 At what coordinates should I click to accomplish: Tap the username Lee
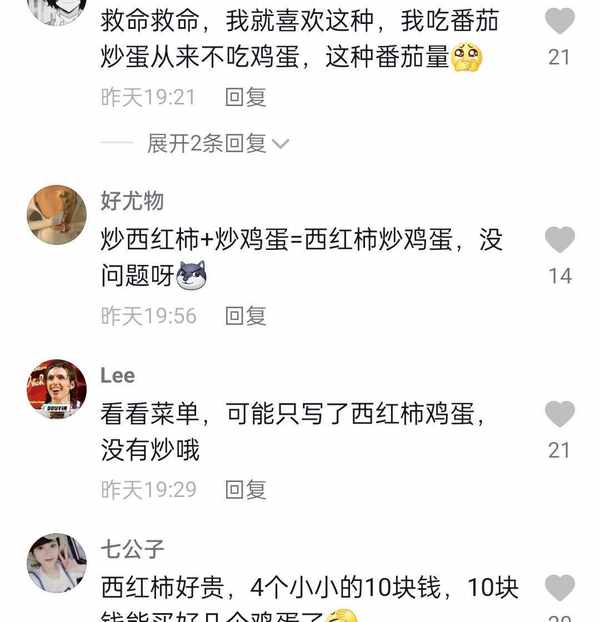[118, 375]
